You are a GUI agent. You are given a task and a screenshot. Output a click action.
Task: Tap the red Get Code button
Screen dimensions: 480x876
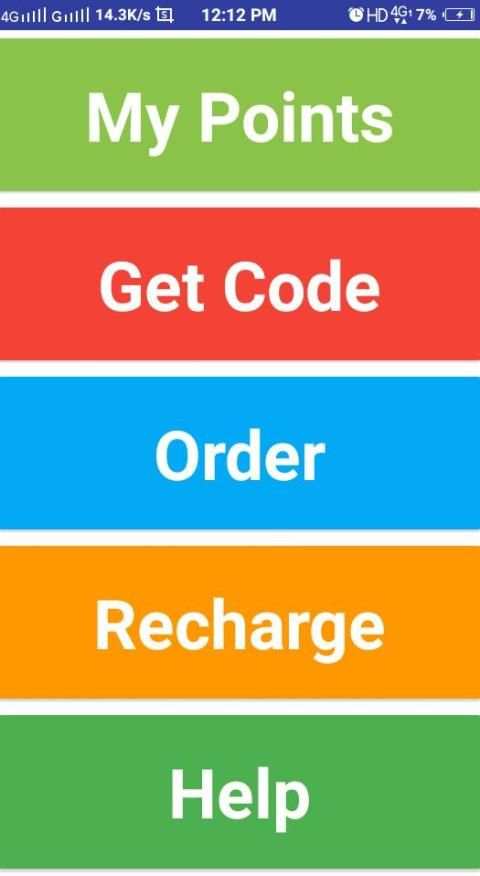(x=240, y=284)
